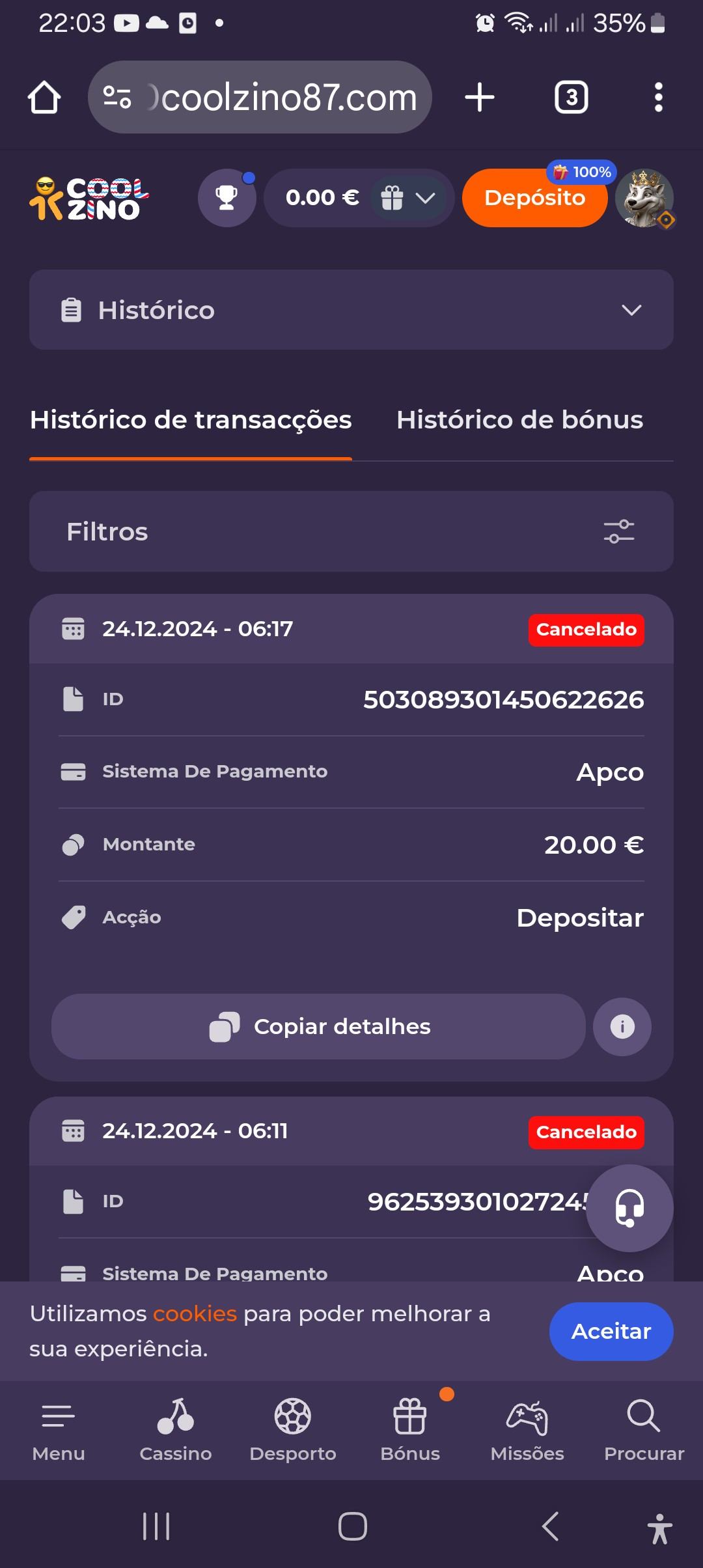Screen dimensions: 703x1568
Task: Open the support headset icon
Action: (629, 1209)
